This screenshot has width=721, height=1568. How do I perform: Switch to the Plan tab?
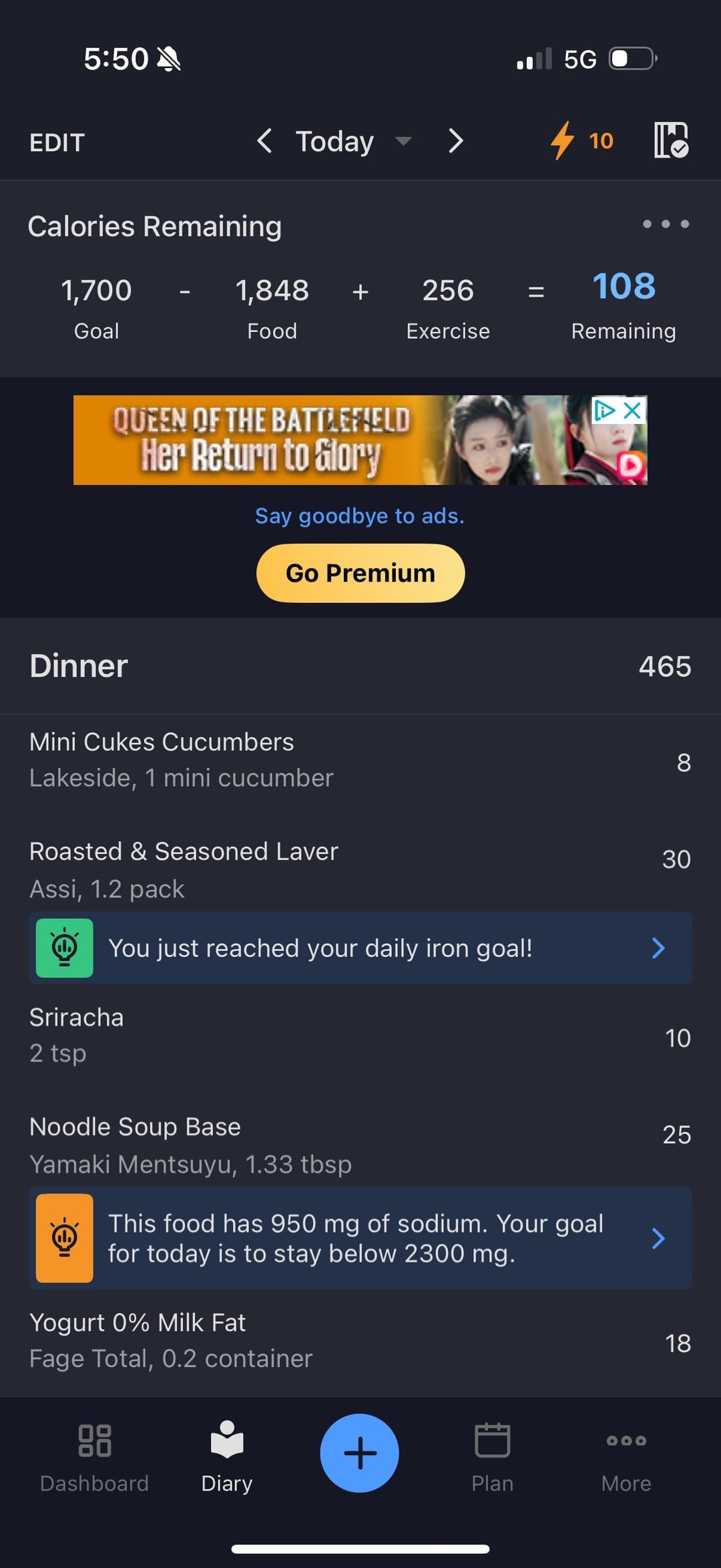click(492, 1457)
